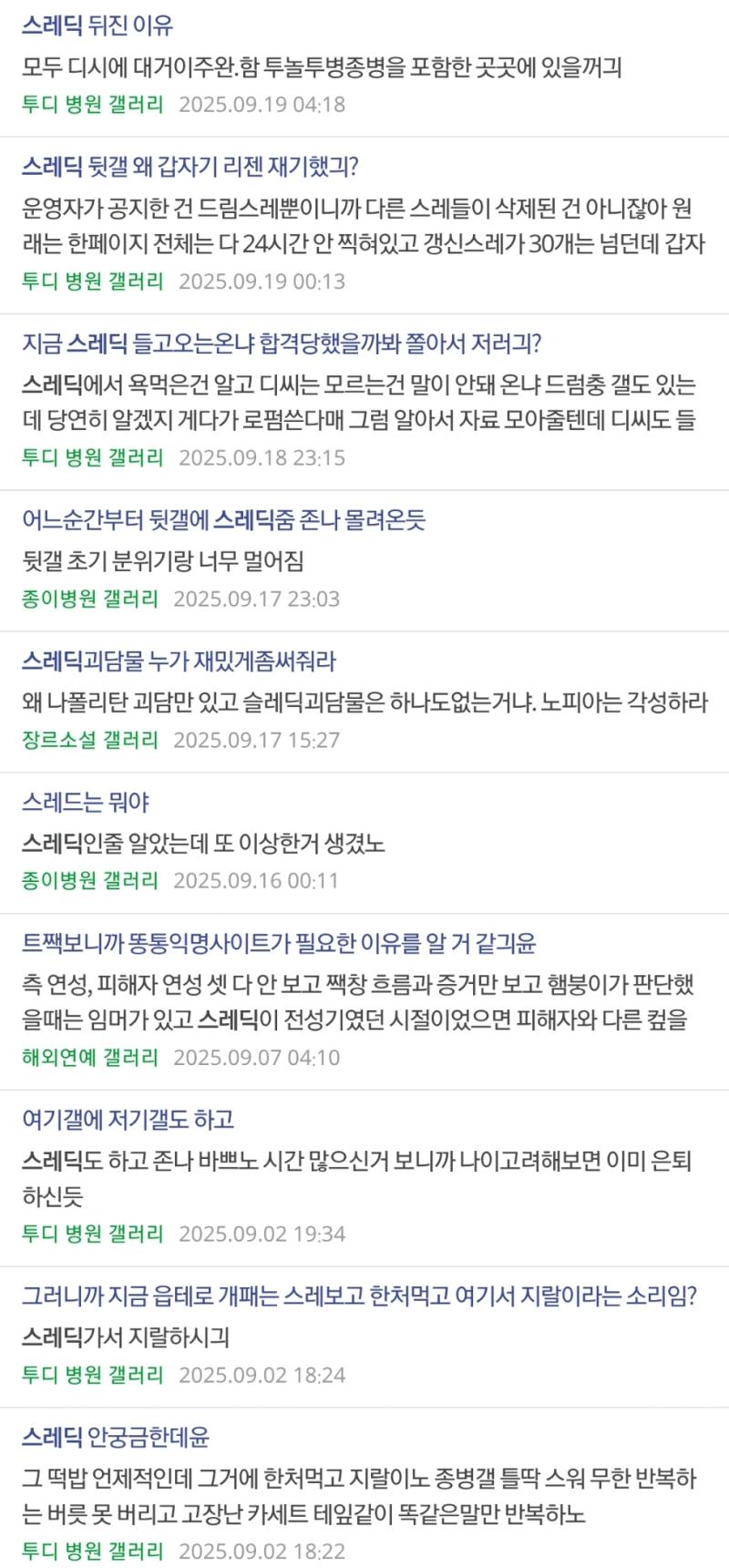The width and height of the screenshot is (729, 1568).
Task: Open the post '스레드는 뭐야'
Action: click(86, 803)
